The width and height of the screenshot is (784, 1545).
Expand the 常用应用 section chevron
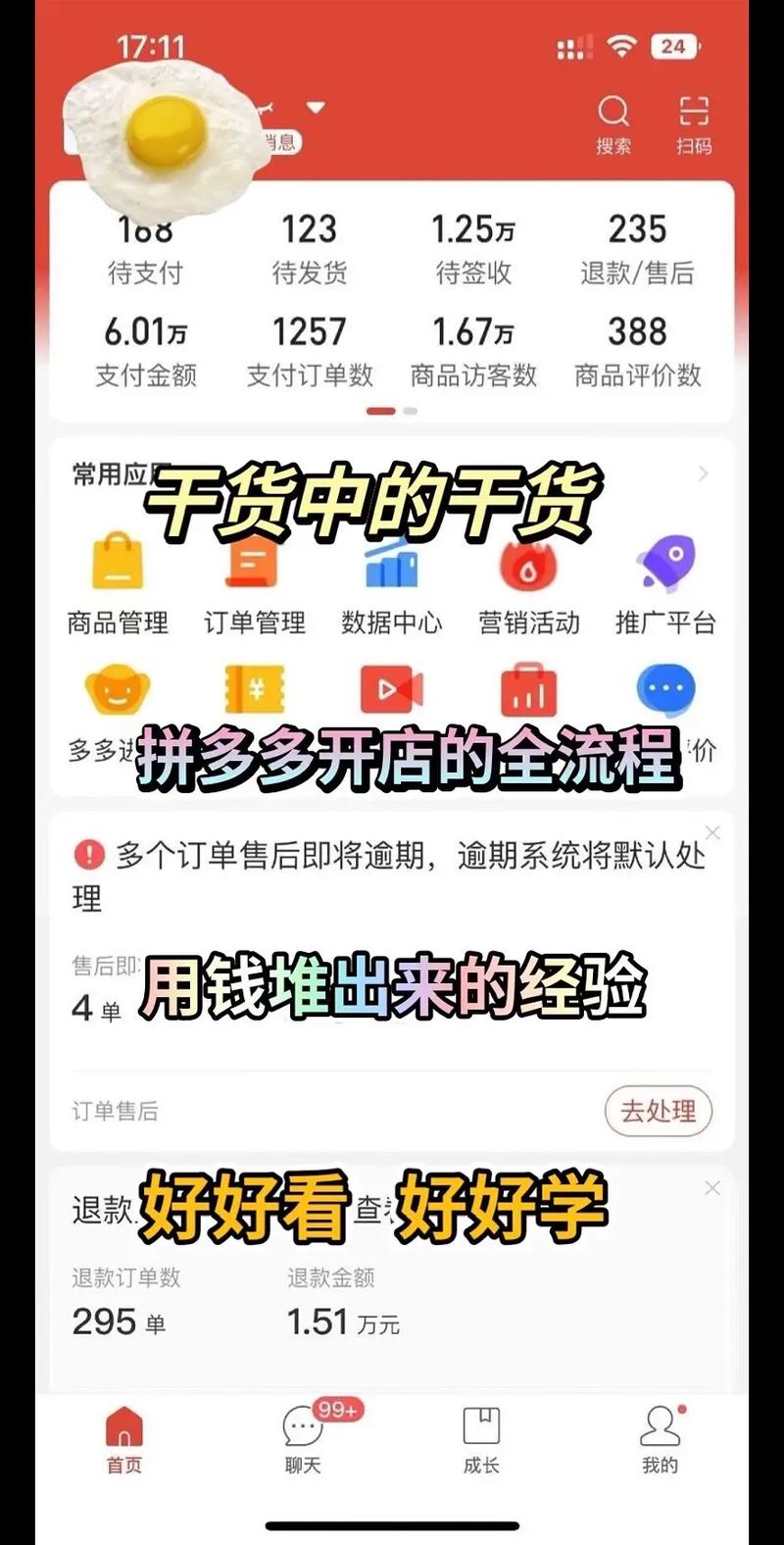(x=704, y=474)
